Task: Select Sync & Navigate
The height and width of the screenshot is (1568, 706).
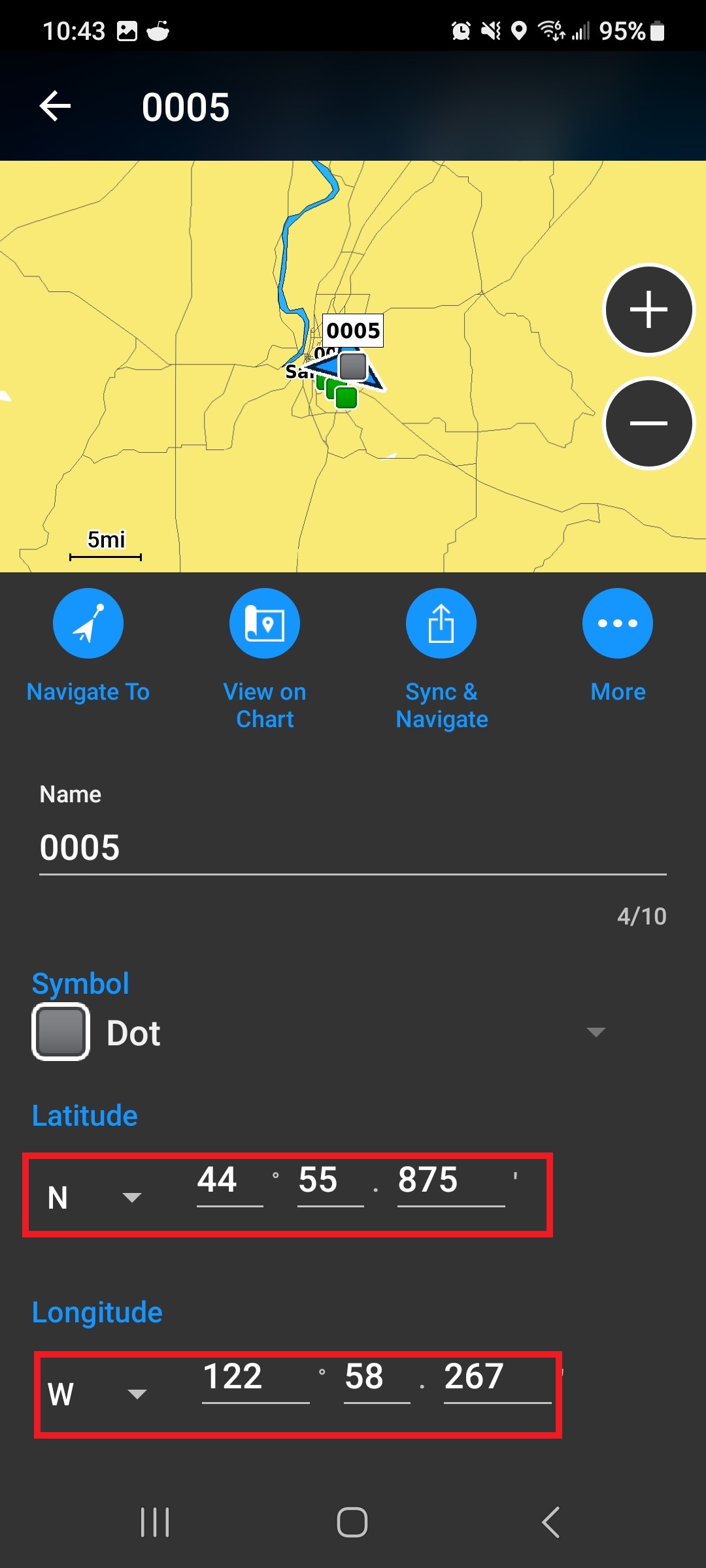Action: [x=441, y=624]
